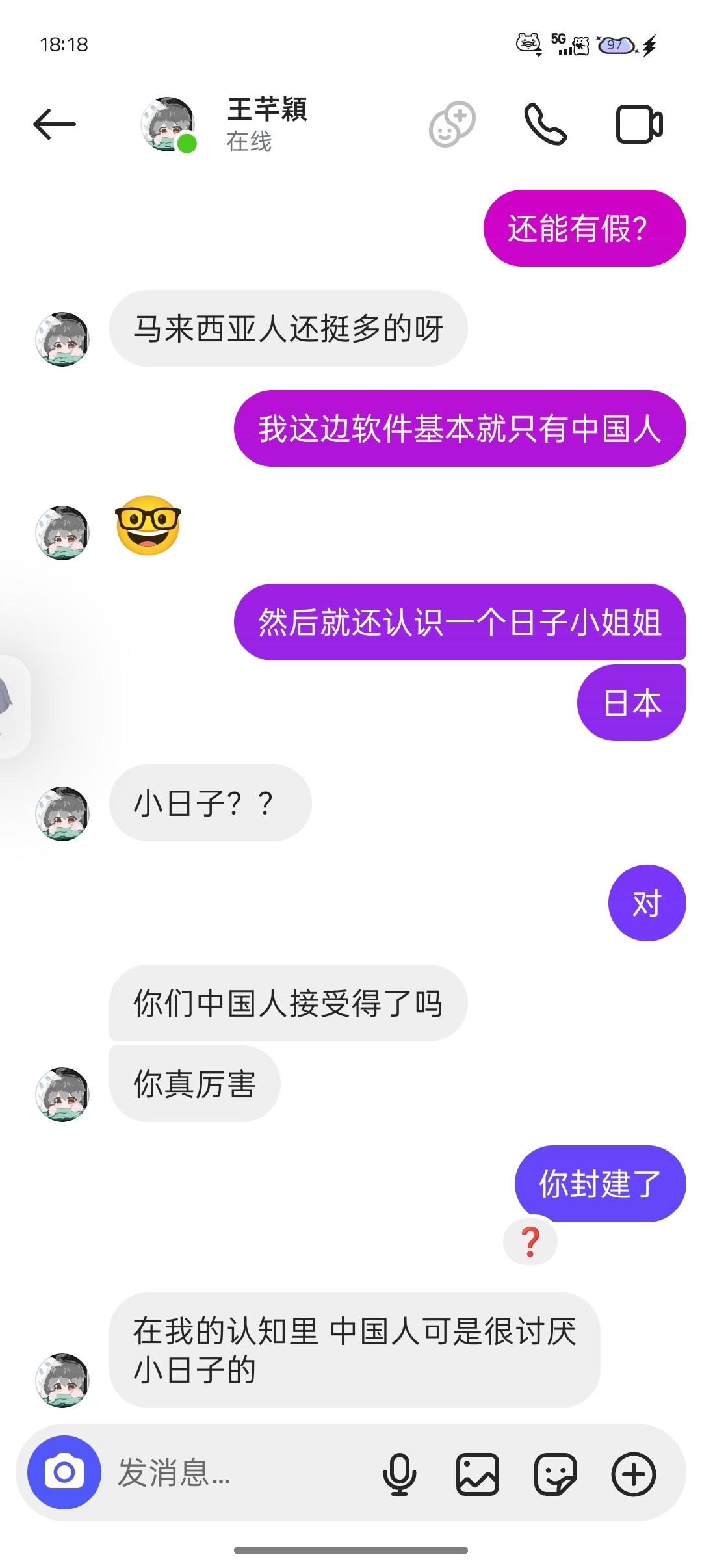
Task: Open the photo gallery picker
Action: pos(478,1474)
